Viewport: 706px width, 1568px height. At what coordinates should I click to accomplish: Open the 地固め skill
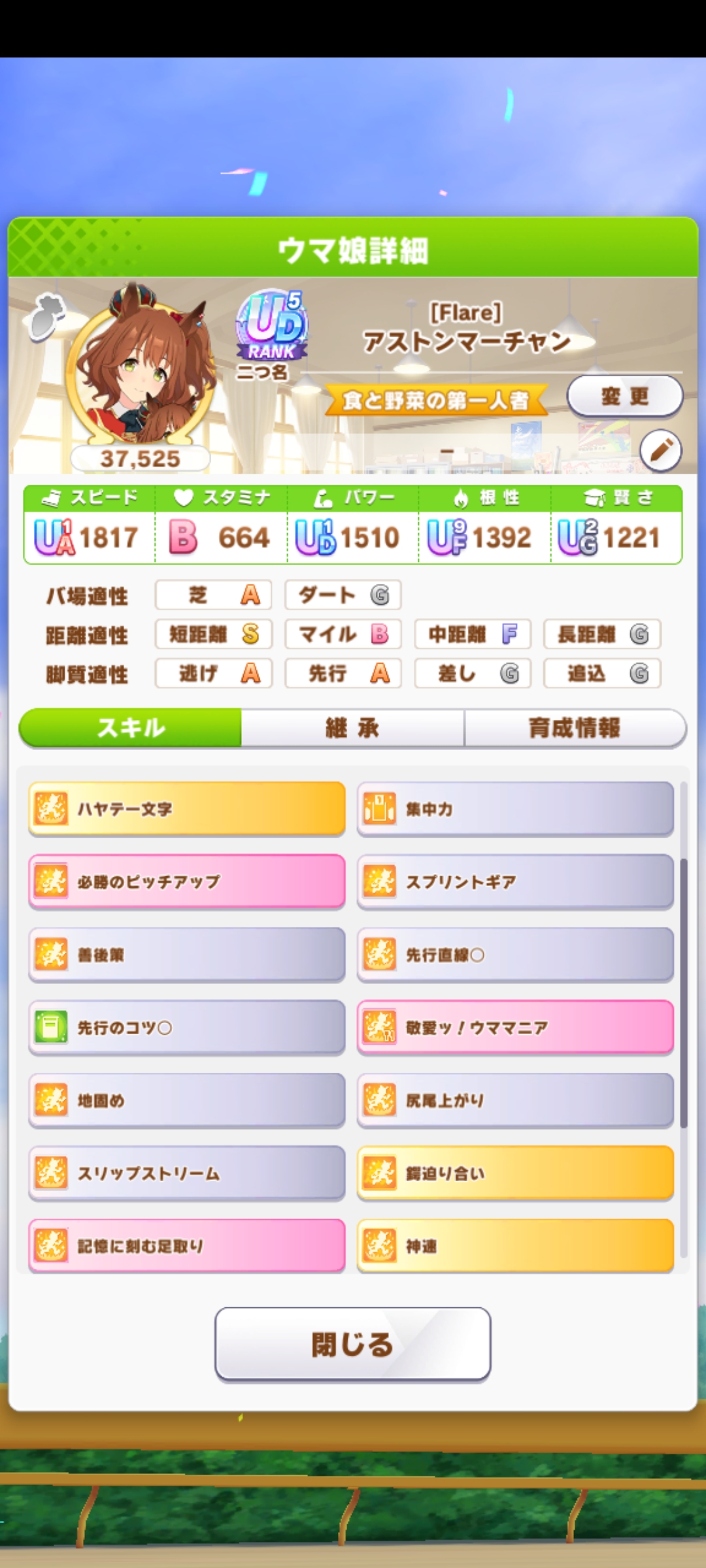tap(187, 1100)
